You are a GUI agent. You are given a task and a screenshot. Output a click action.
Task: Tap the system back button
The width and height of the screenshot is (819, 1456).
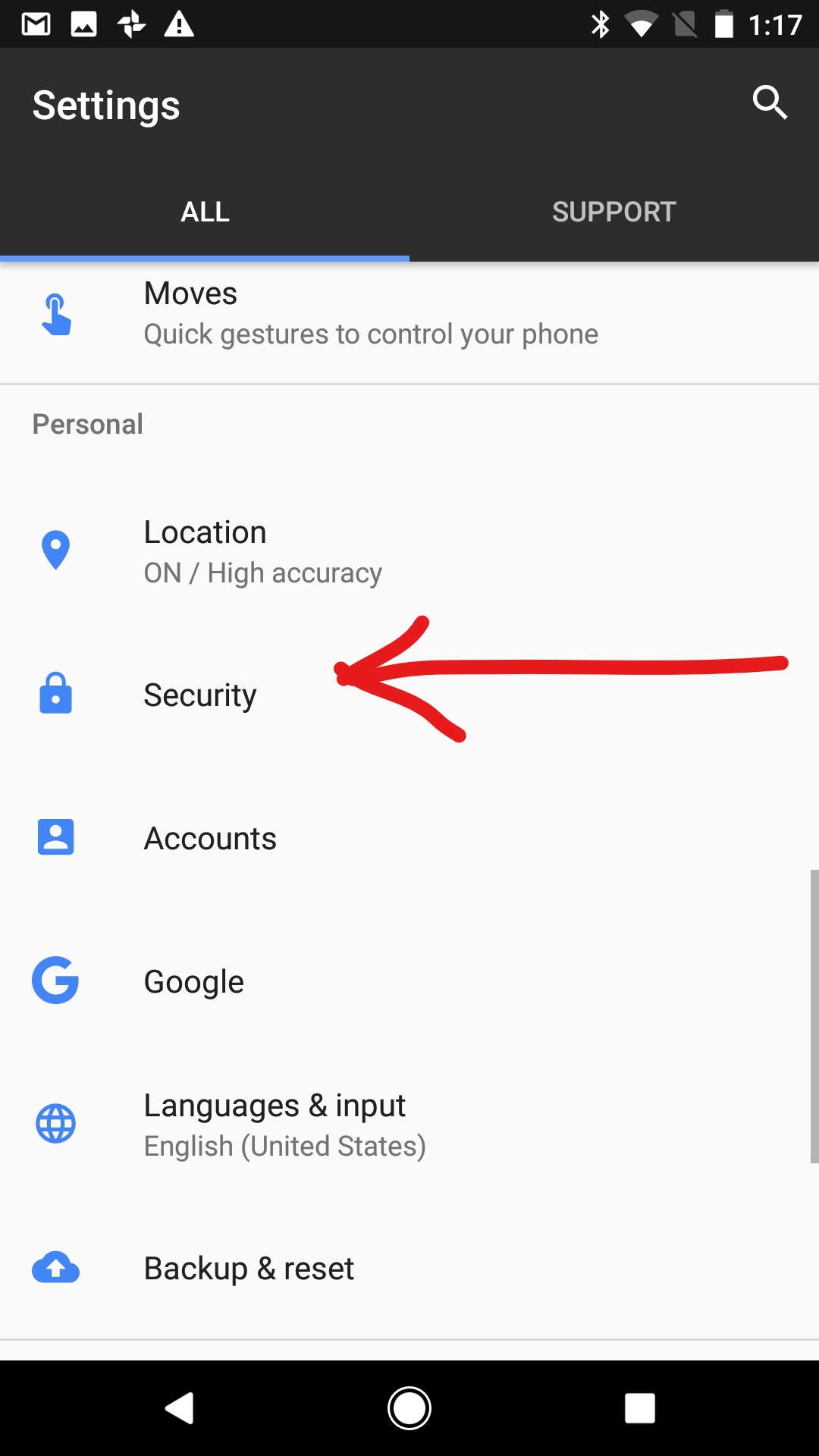coord(180,1408)
